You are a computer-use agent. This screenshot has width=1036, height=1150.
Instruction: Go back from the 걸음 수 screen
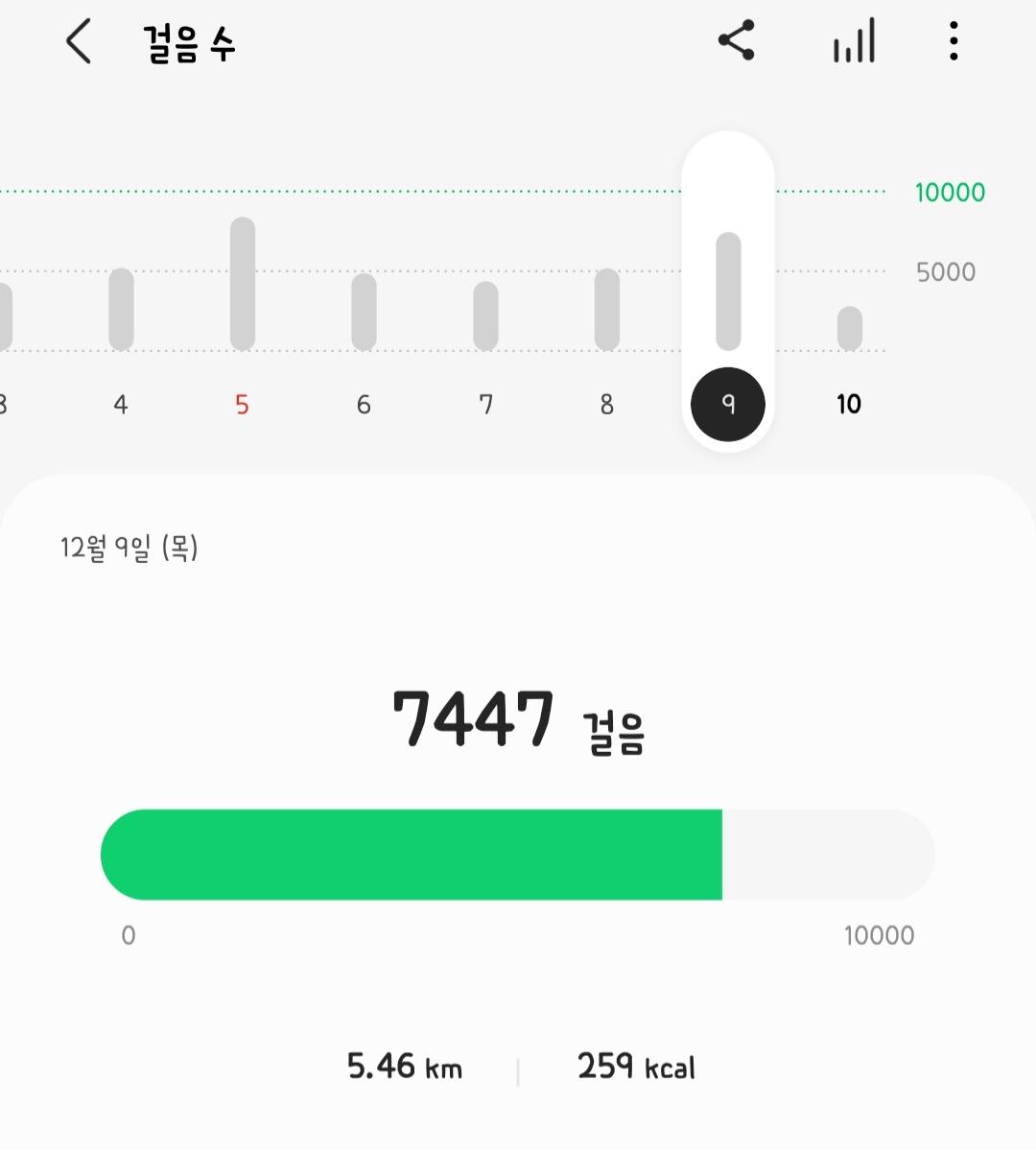coord(79,43)
